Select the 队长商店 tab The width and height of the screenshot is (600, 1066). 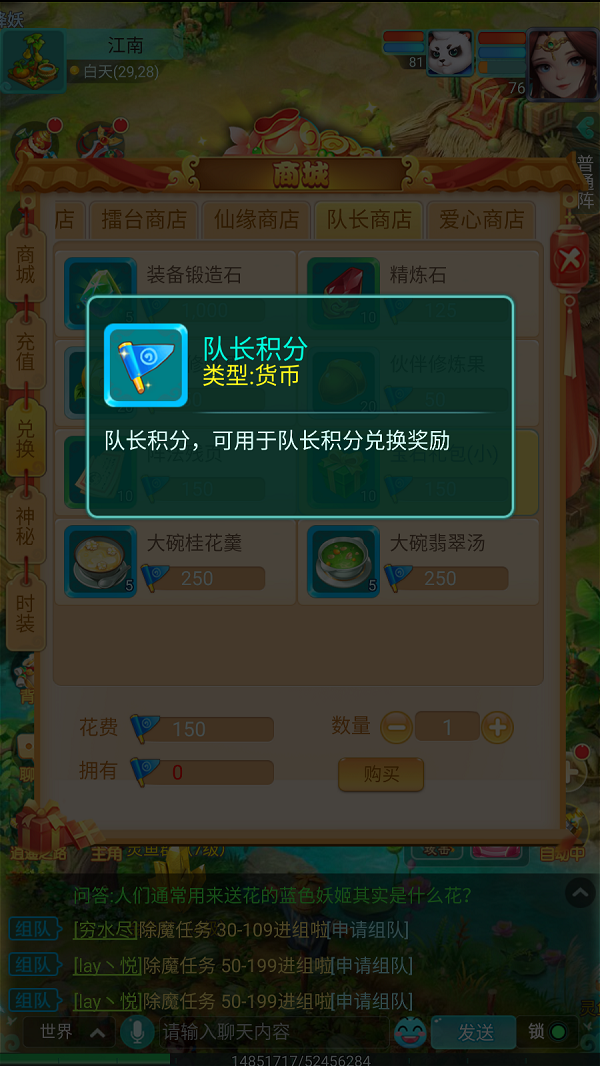369,219
